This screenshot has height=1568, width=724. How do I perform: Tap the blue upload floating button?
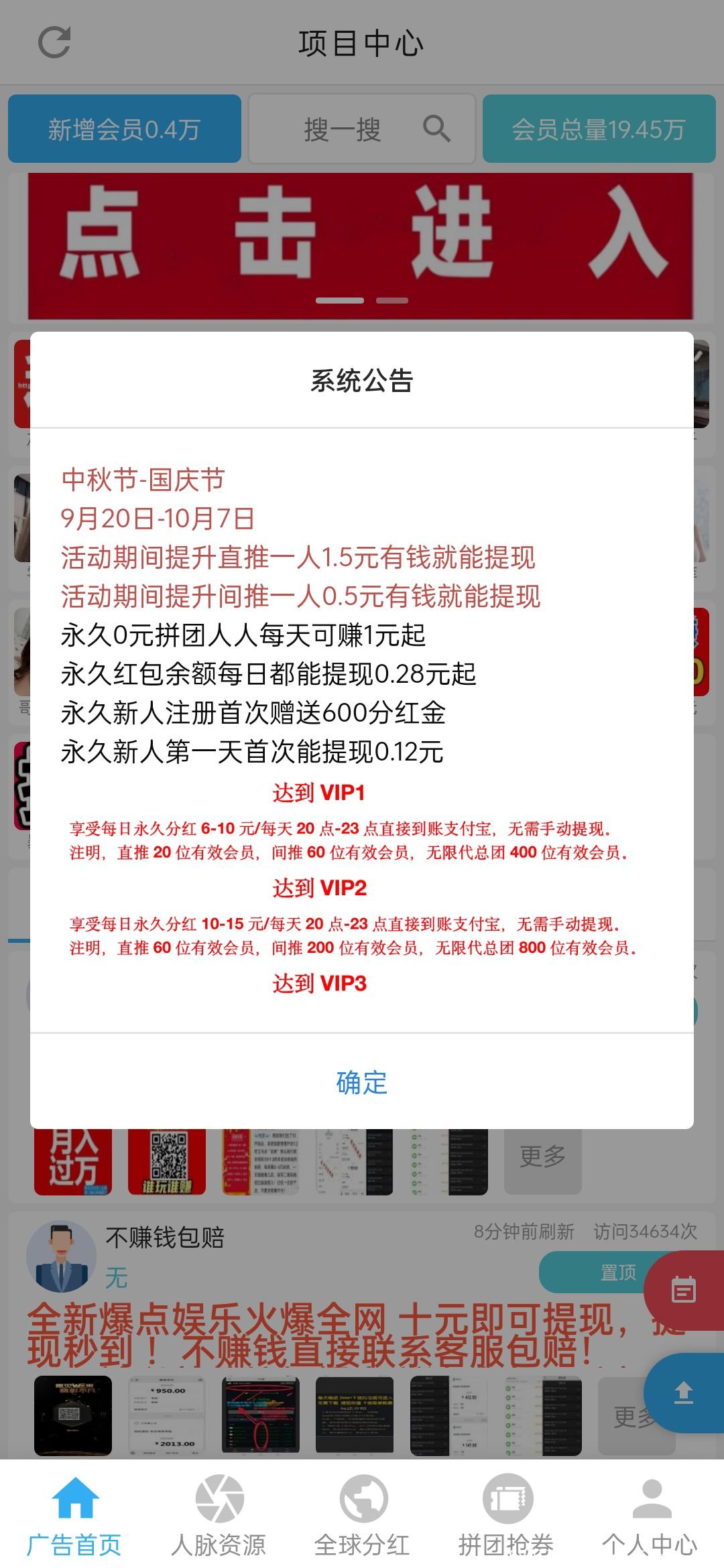coord(684,1392)
